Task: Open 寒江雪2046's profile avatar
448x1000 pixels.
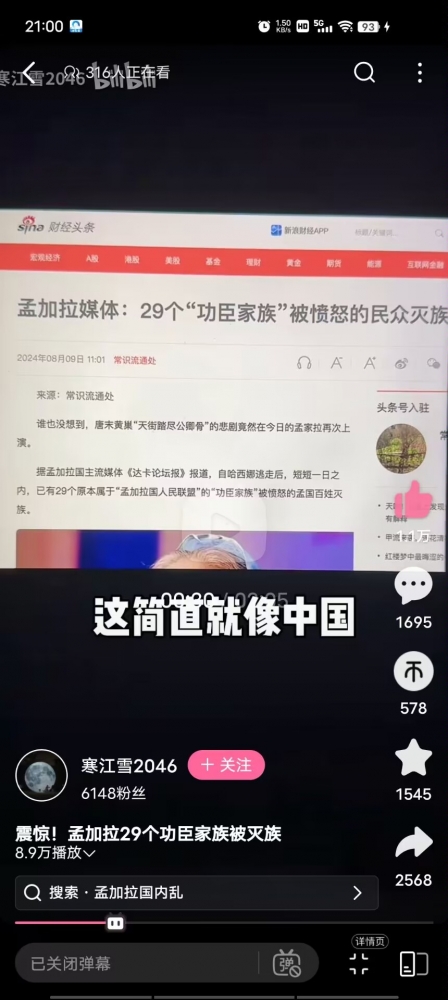Action: coord(41,775)
